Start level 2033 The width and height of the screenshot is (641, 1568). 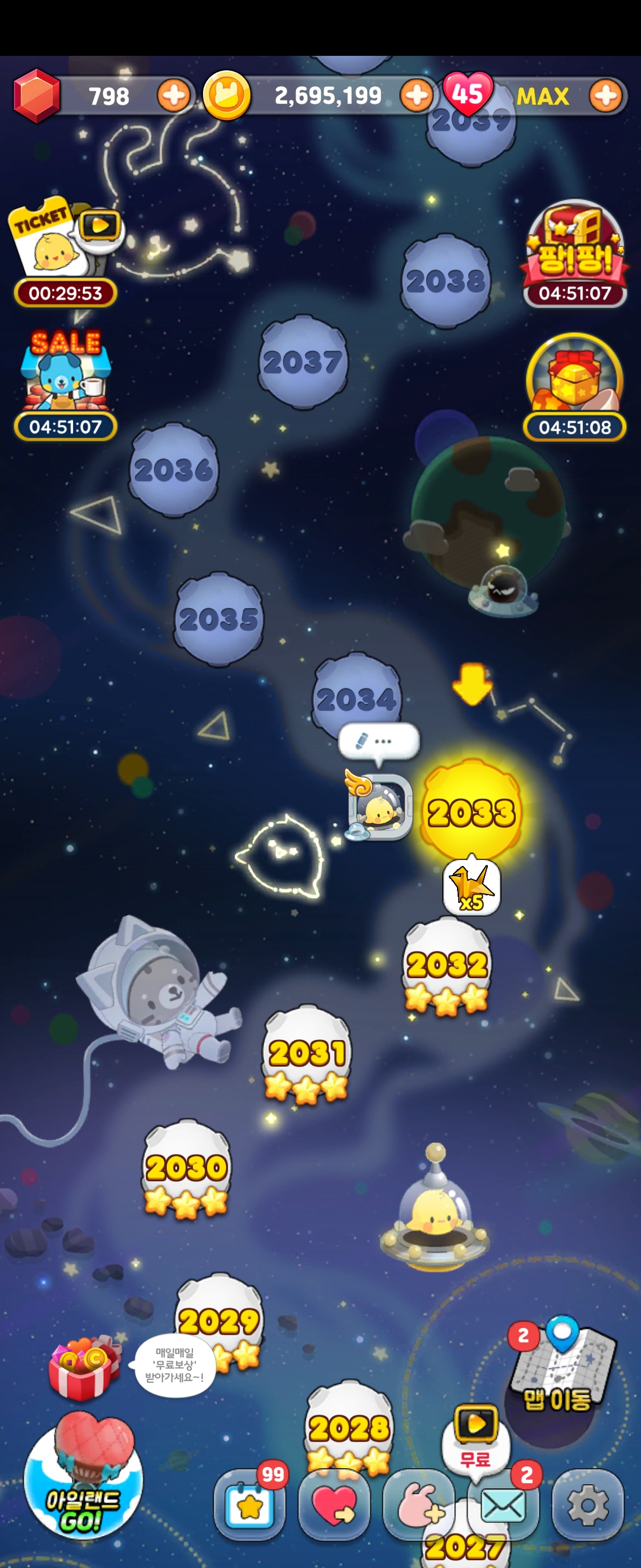(471, 811)
